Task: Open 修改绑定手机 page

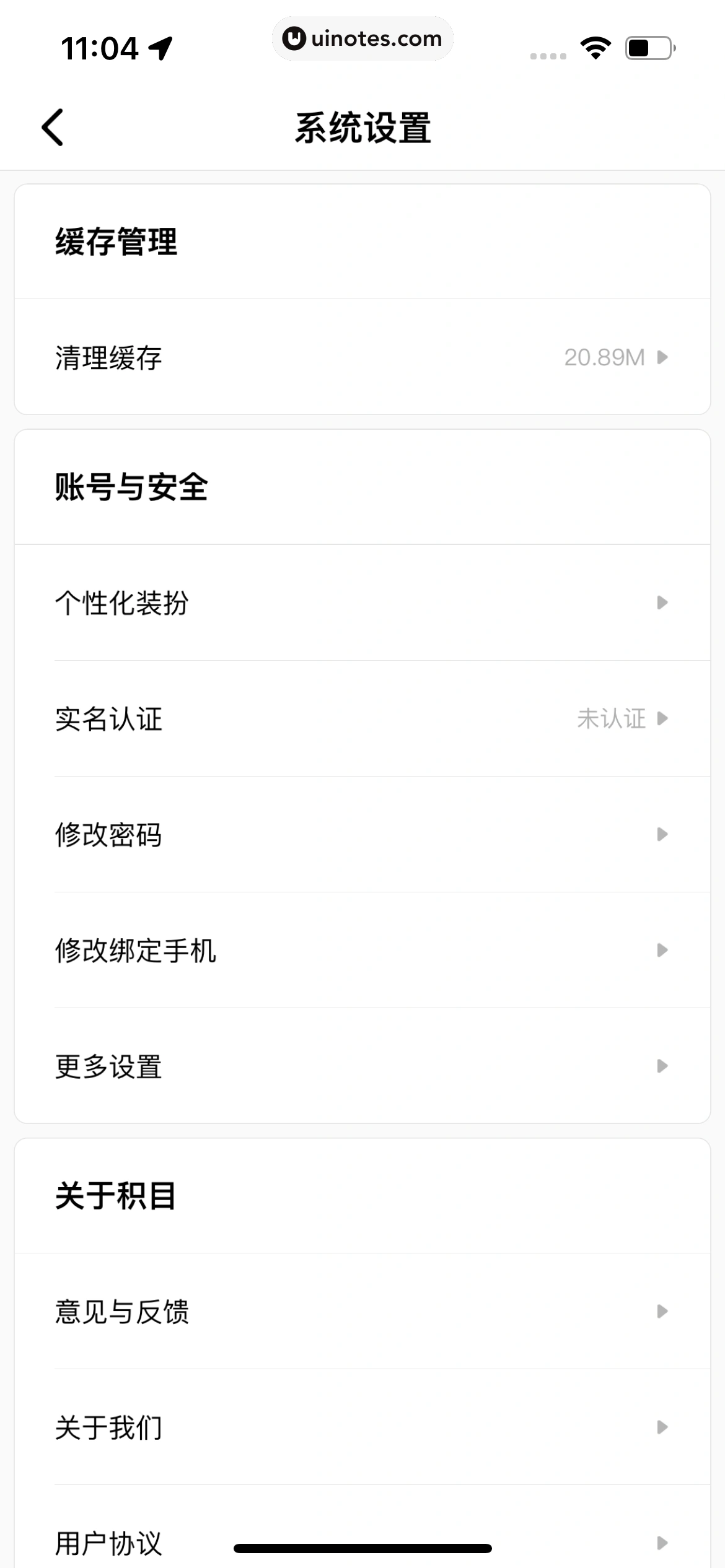Action: 362,951
